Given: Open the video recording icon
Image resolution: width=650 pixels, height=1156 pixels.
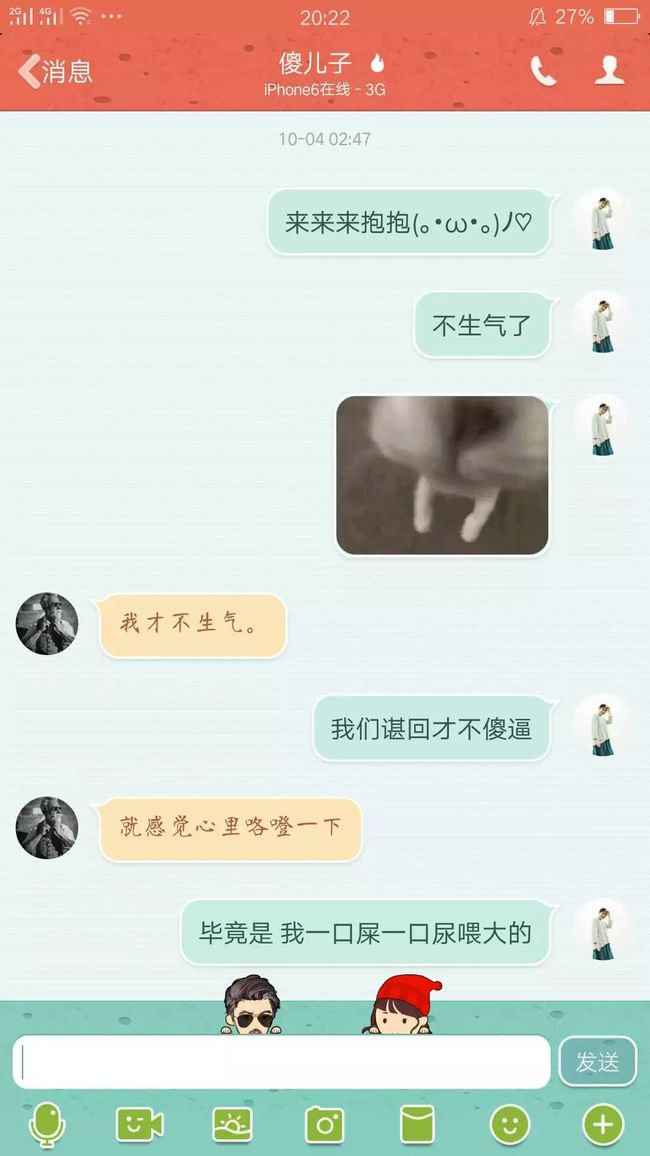Looking at the screenshot, I should pos(139,1125).
